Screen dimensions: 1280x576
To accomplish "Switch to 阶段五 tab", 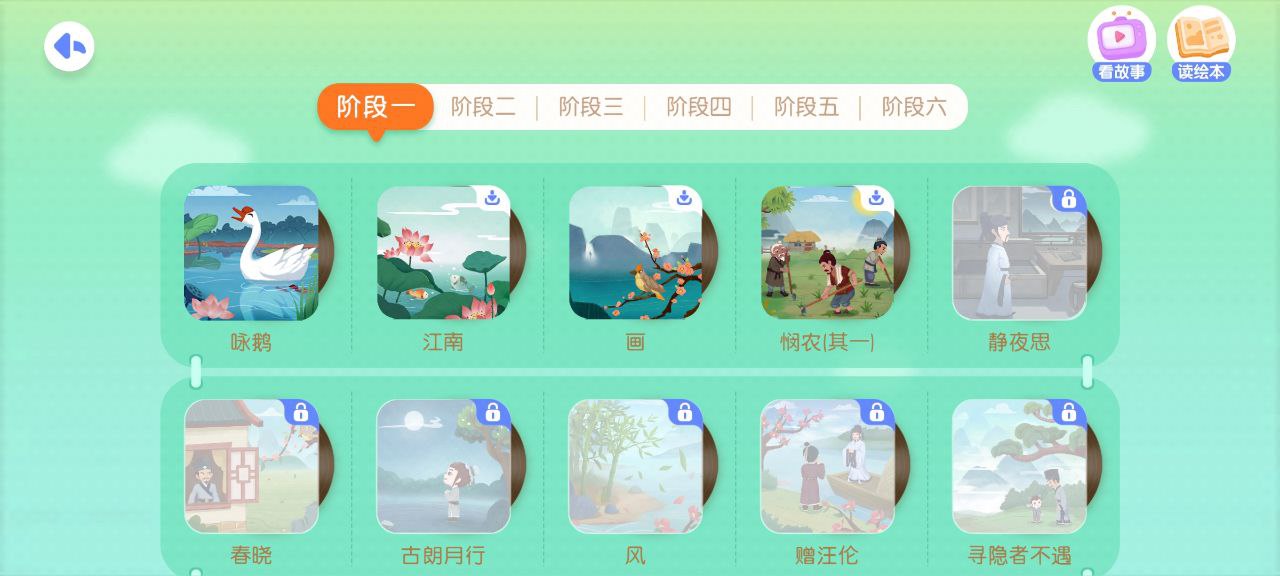I will pos(806,107).
